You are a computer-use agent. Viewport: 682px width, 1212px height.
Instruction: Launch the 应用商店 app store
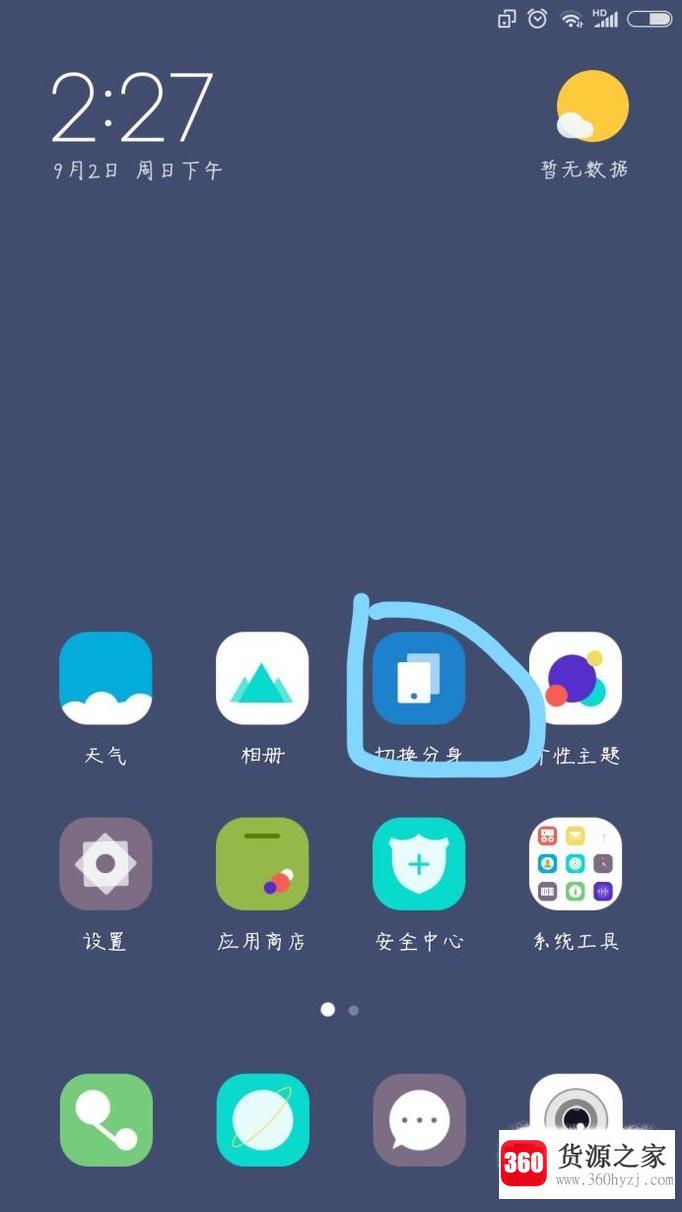(262, 864)
